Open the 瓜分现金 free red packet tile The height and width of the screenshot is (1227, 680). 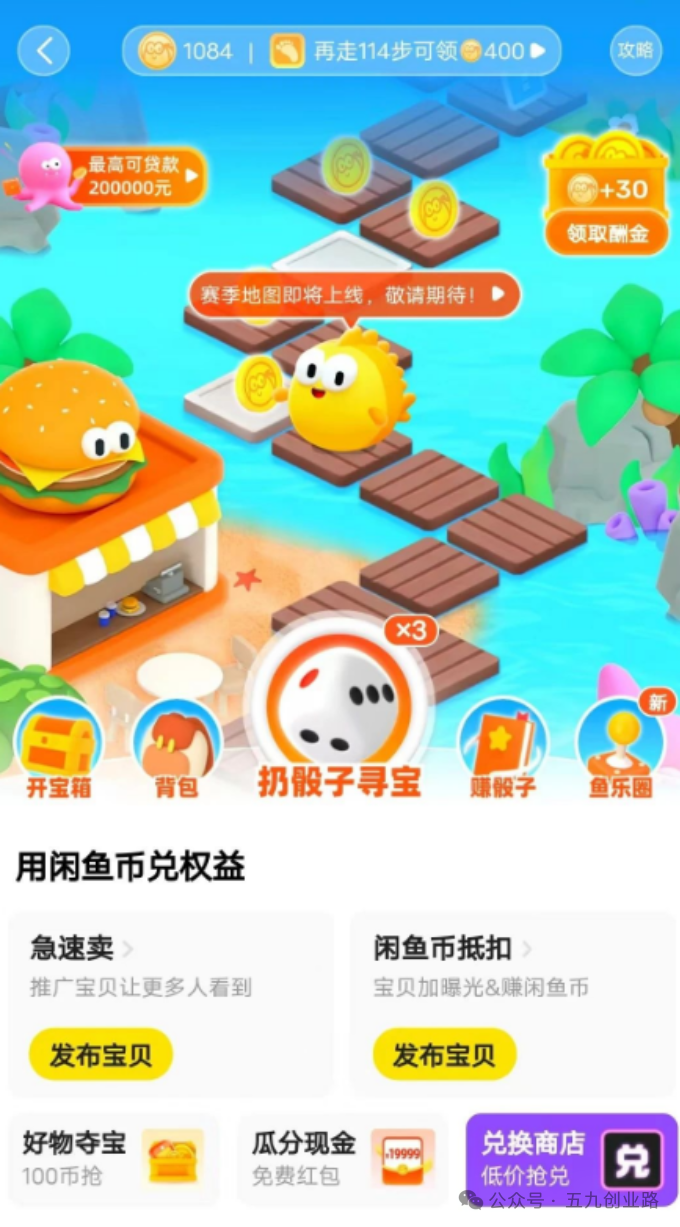(x=342, y=1160)
